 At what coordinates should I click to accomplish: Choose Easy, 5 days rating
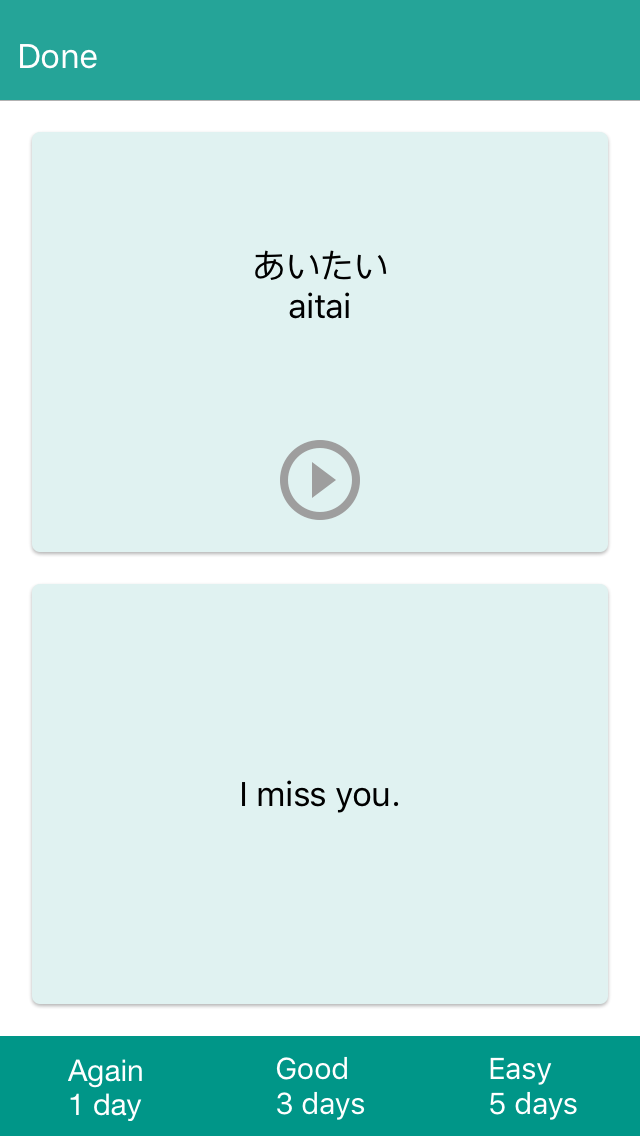532,1087
